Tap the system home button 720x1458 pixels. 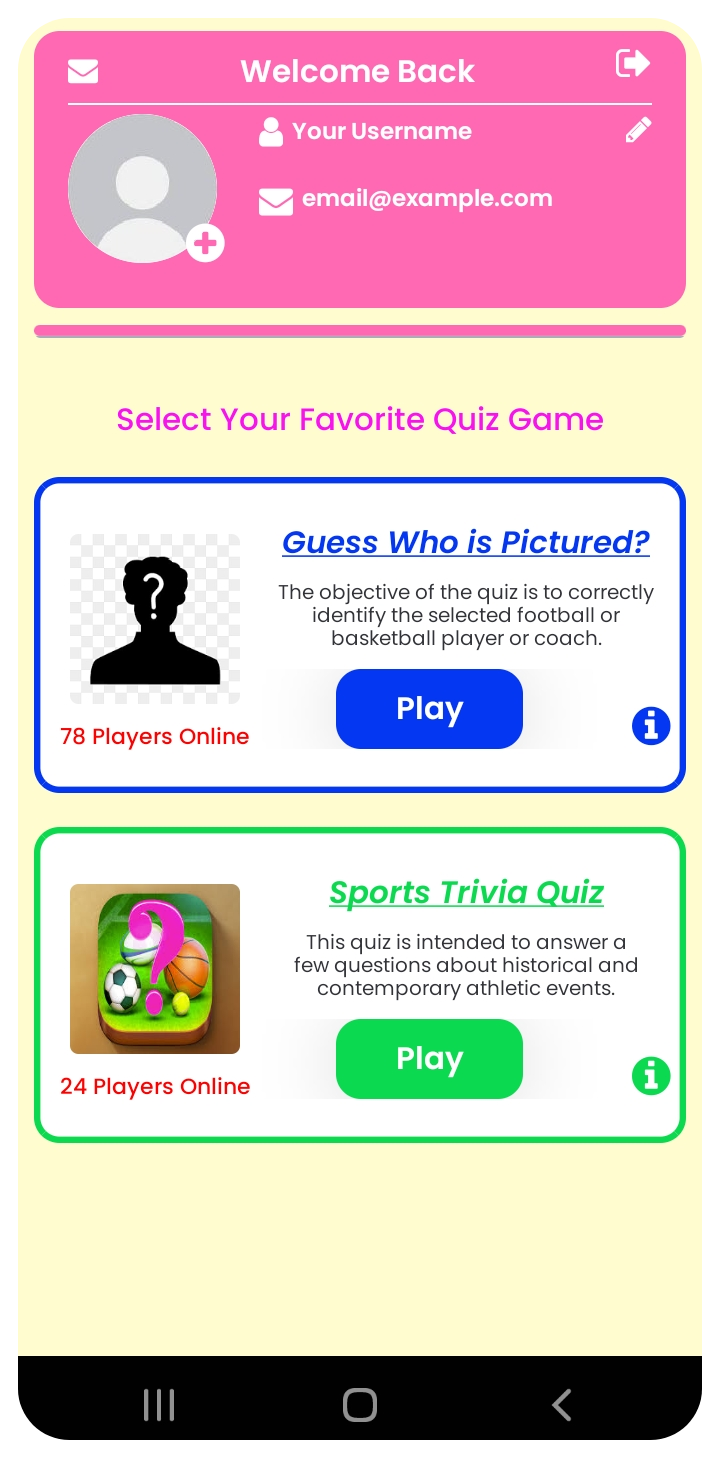[360, 1405]
